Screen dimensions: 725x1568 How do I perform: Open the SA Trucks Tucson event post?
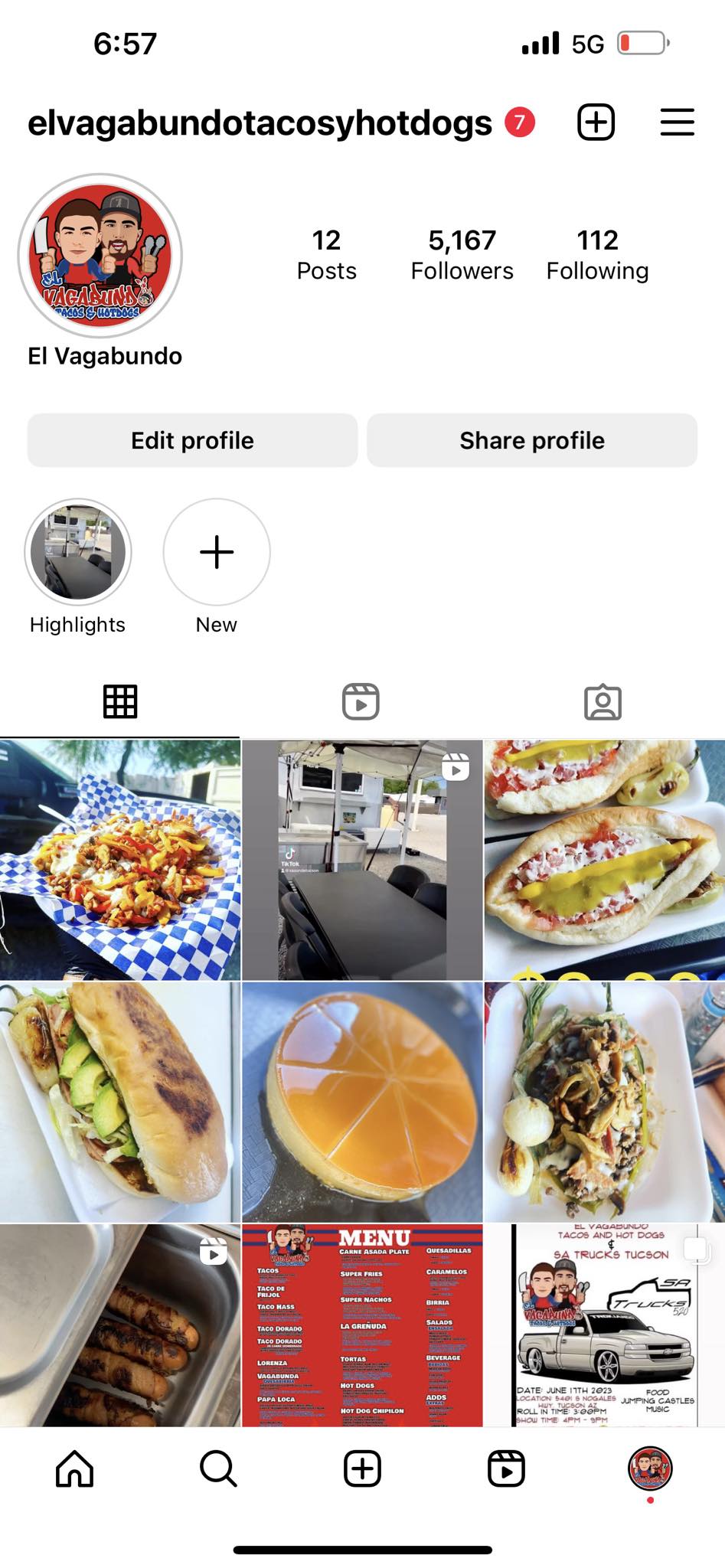[604, 1325]
